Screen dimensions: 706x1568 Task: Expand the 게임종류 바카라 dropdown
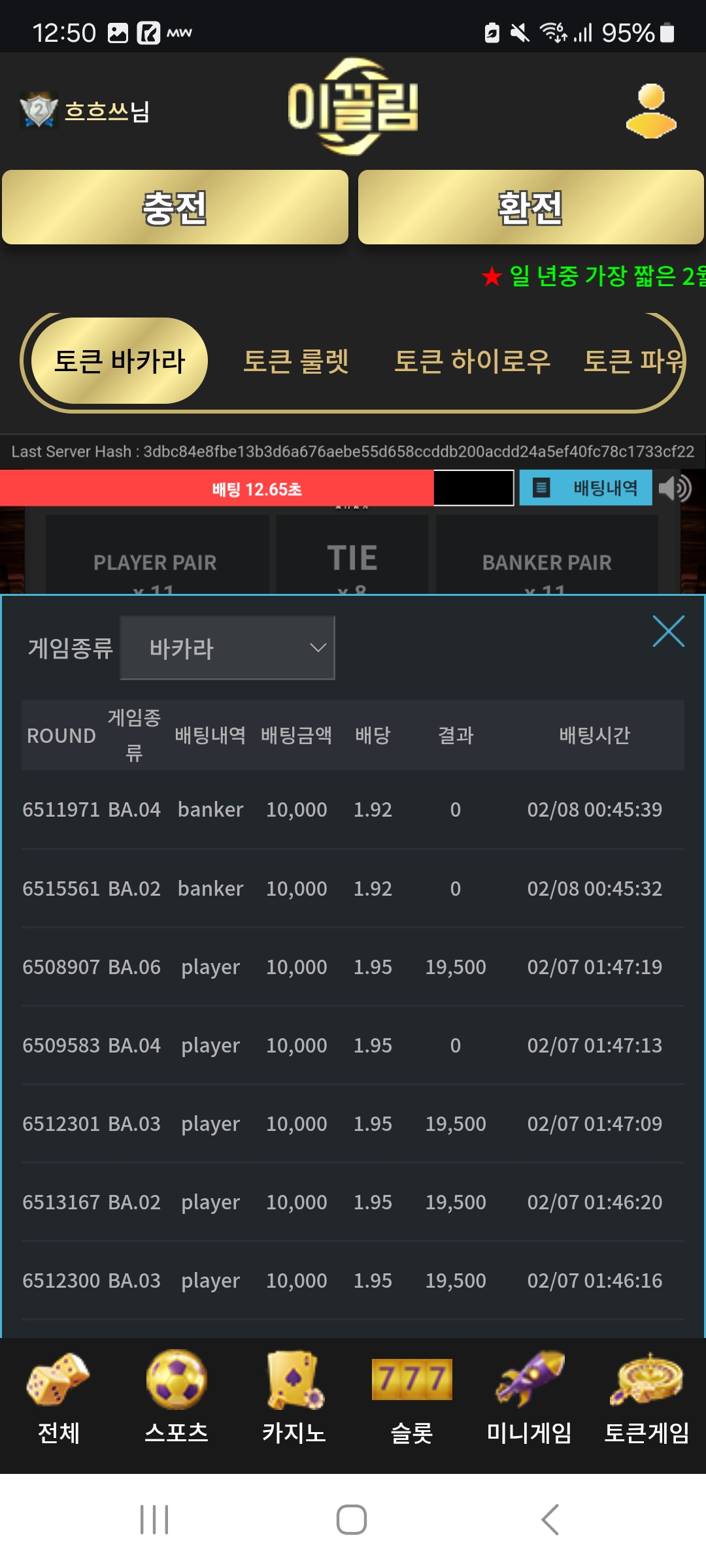click(227, 648)
